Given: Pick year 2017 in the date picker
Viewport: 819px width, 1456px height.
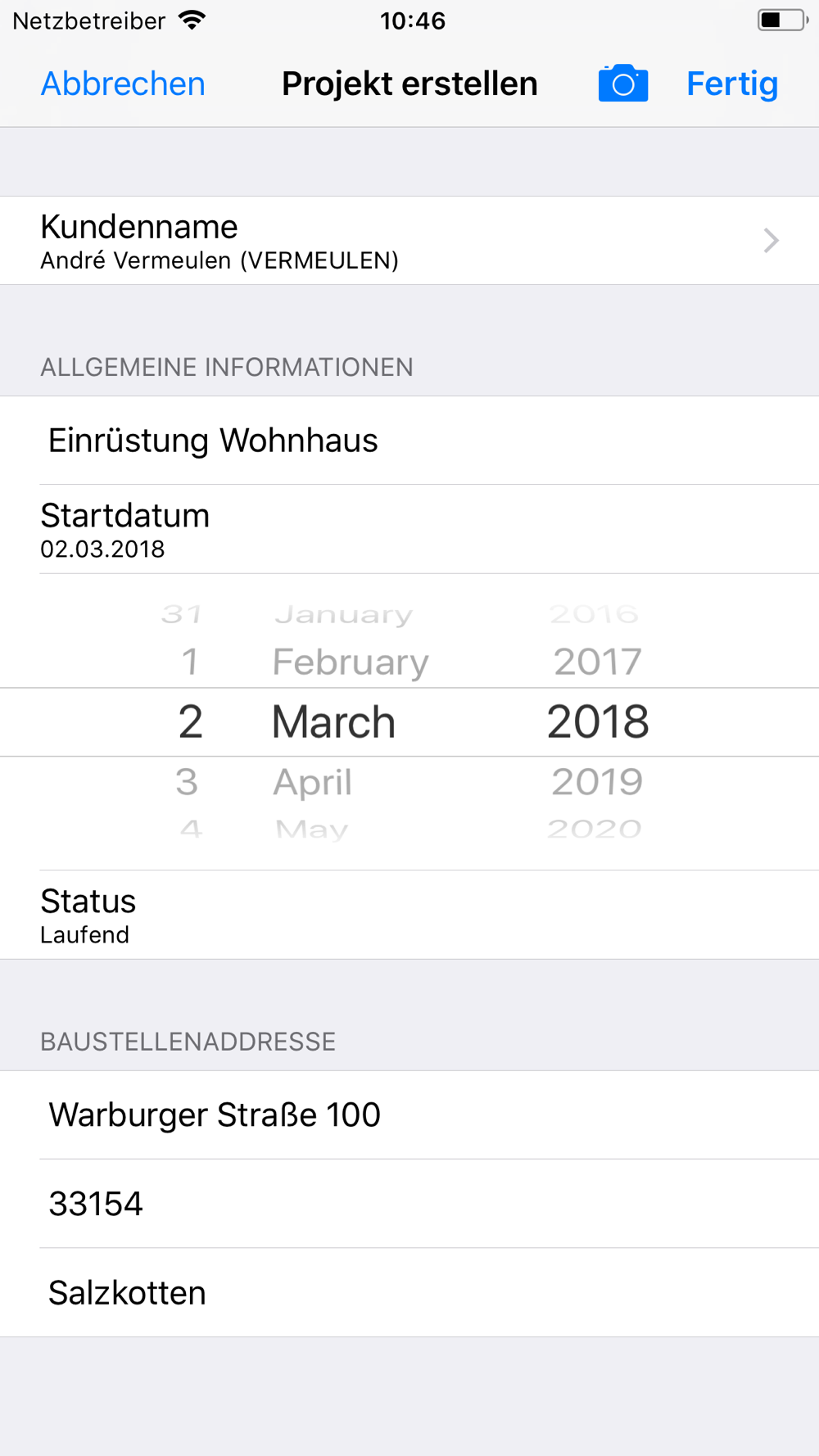Looking at the screenshot, I should tap(597, 662).
